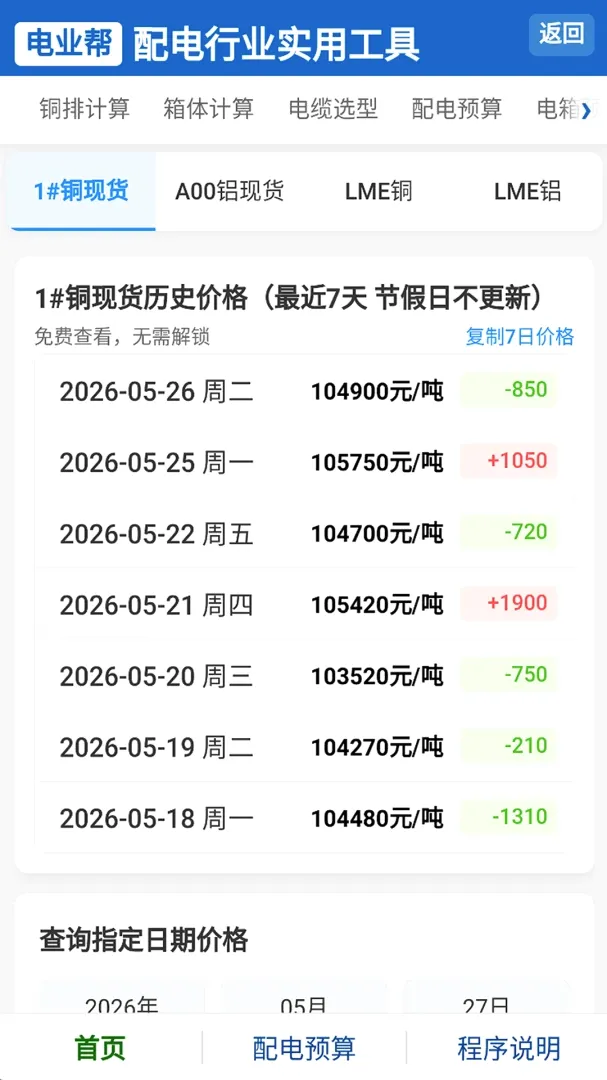Image resolution: width=607 pixels, height=1080 pixels.
Task: Open 程序说明 in bottom bar
Action: (x=508, y=1048)
